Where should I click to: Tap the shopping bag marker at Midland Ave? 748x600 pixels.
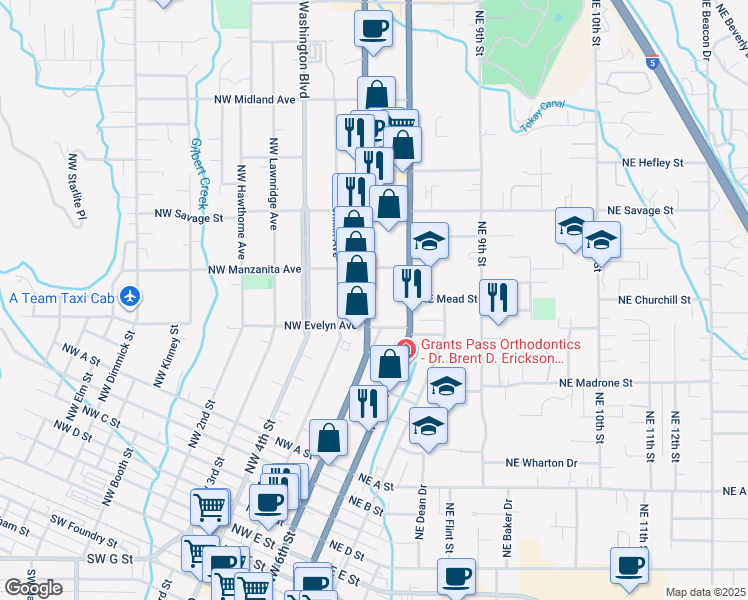click(x=377, y=96)
